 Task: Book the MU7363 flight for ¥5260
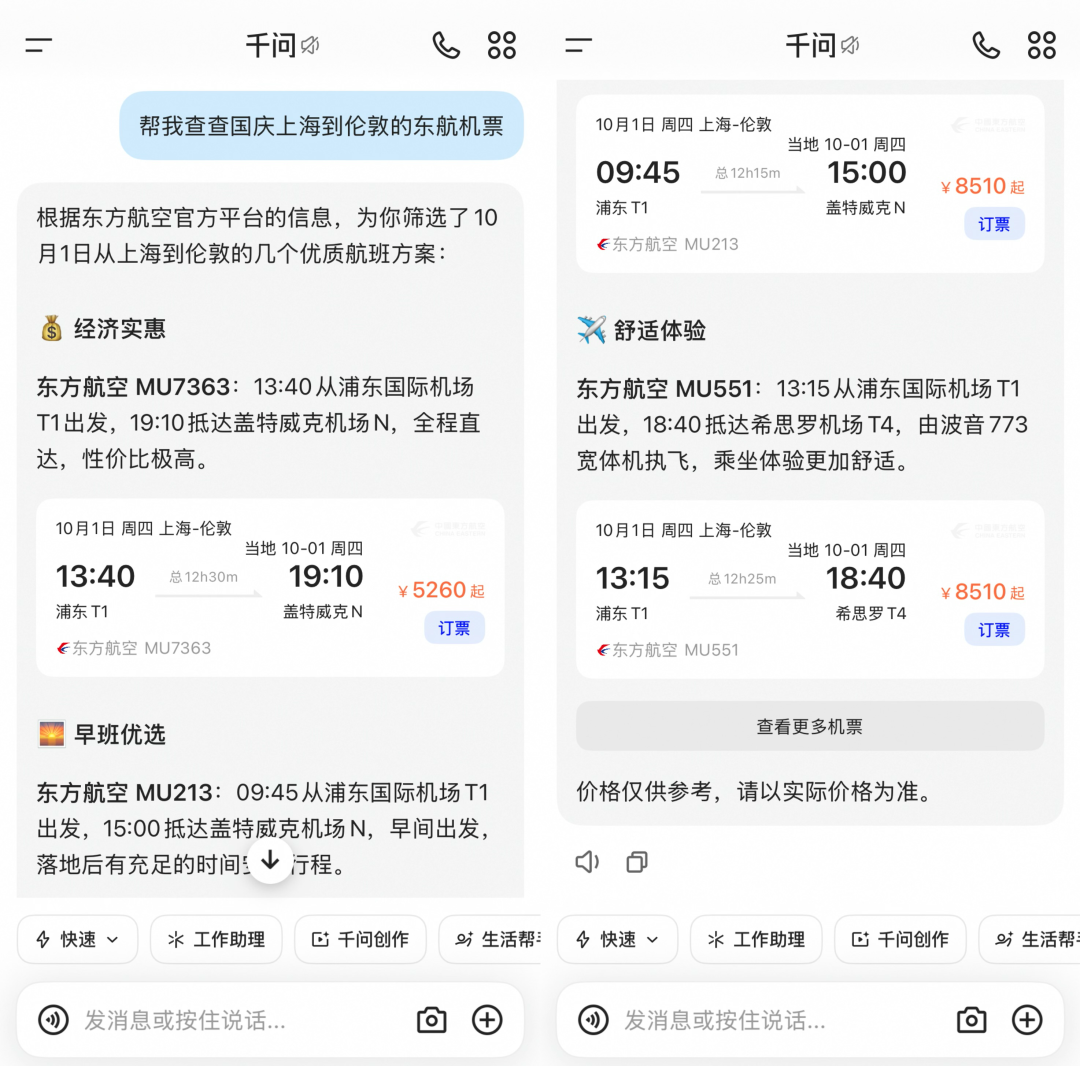tap(454, 628)
